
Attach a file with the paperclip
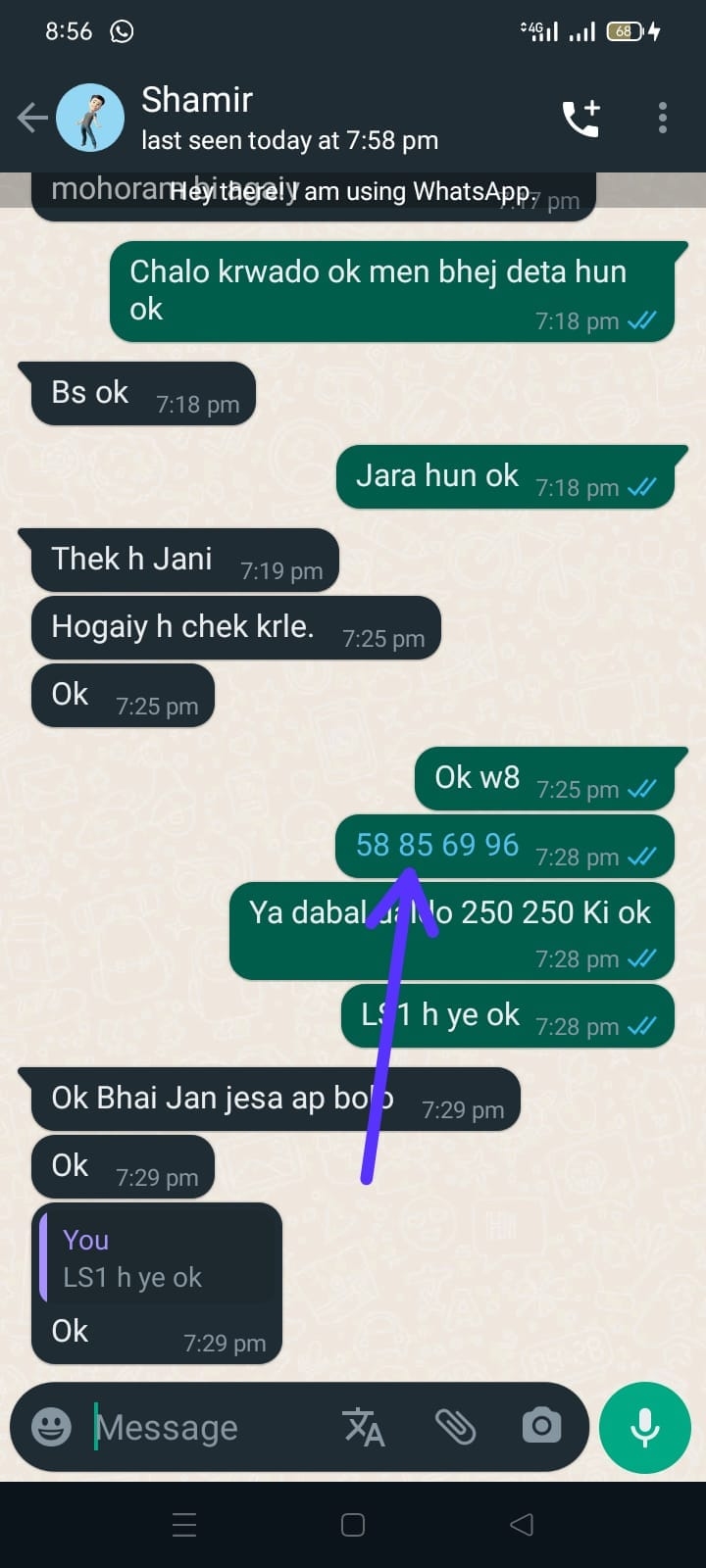[455, 1427]
